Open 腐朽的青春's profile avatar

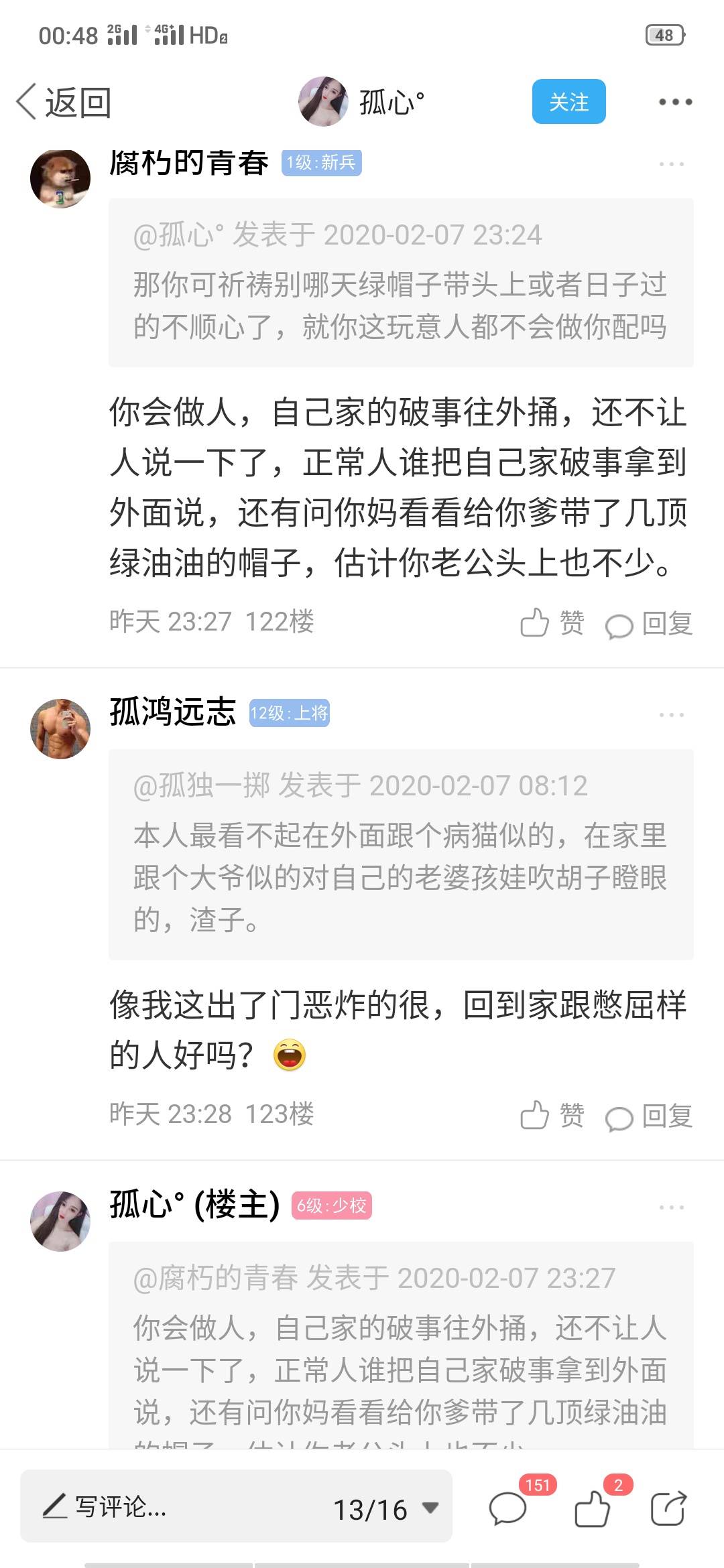60,178
